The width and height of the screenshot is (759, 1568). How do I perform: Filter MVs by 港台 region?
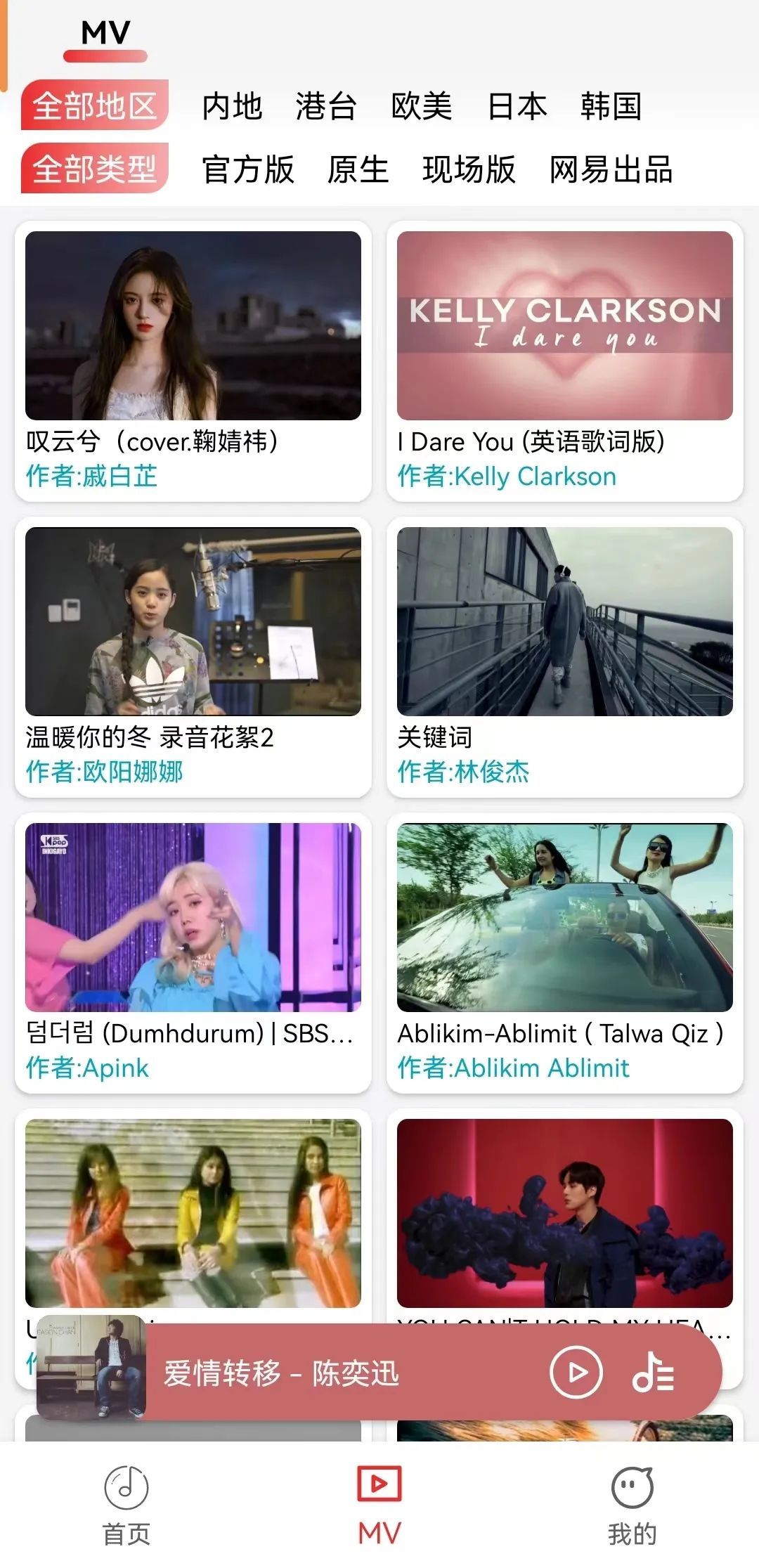point(326,107)
